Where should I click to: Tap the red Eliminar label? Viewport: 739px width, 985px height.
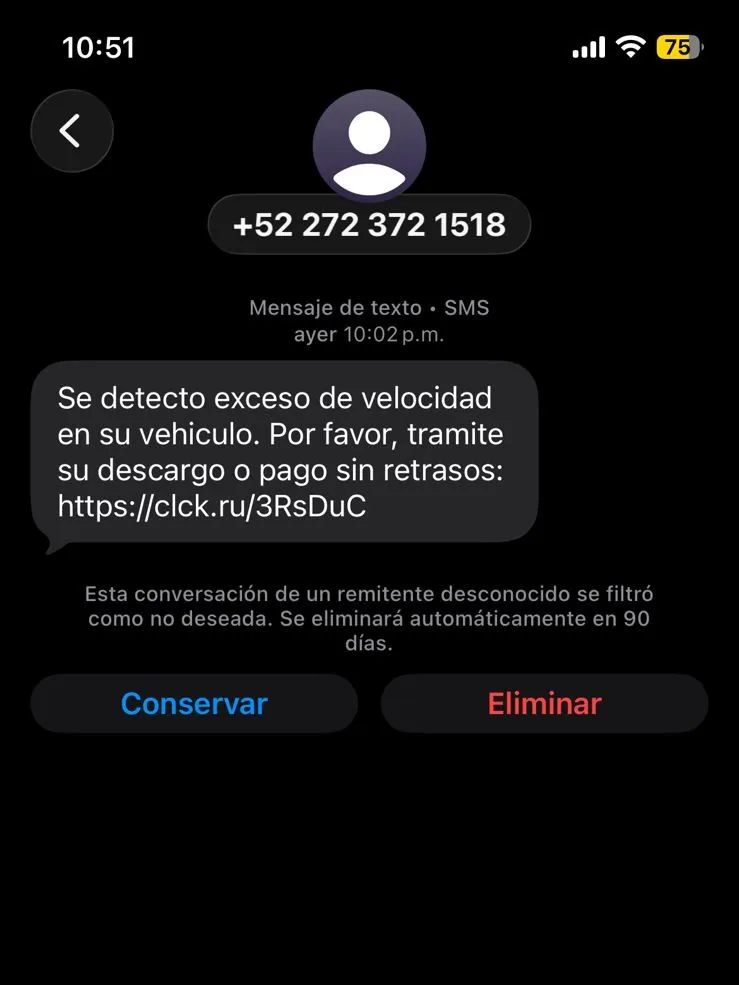coord(543,703)
